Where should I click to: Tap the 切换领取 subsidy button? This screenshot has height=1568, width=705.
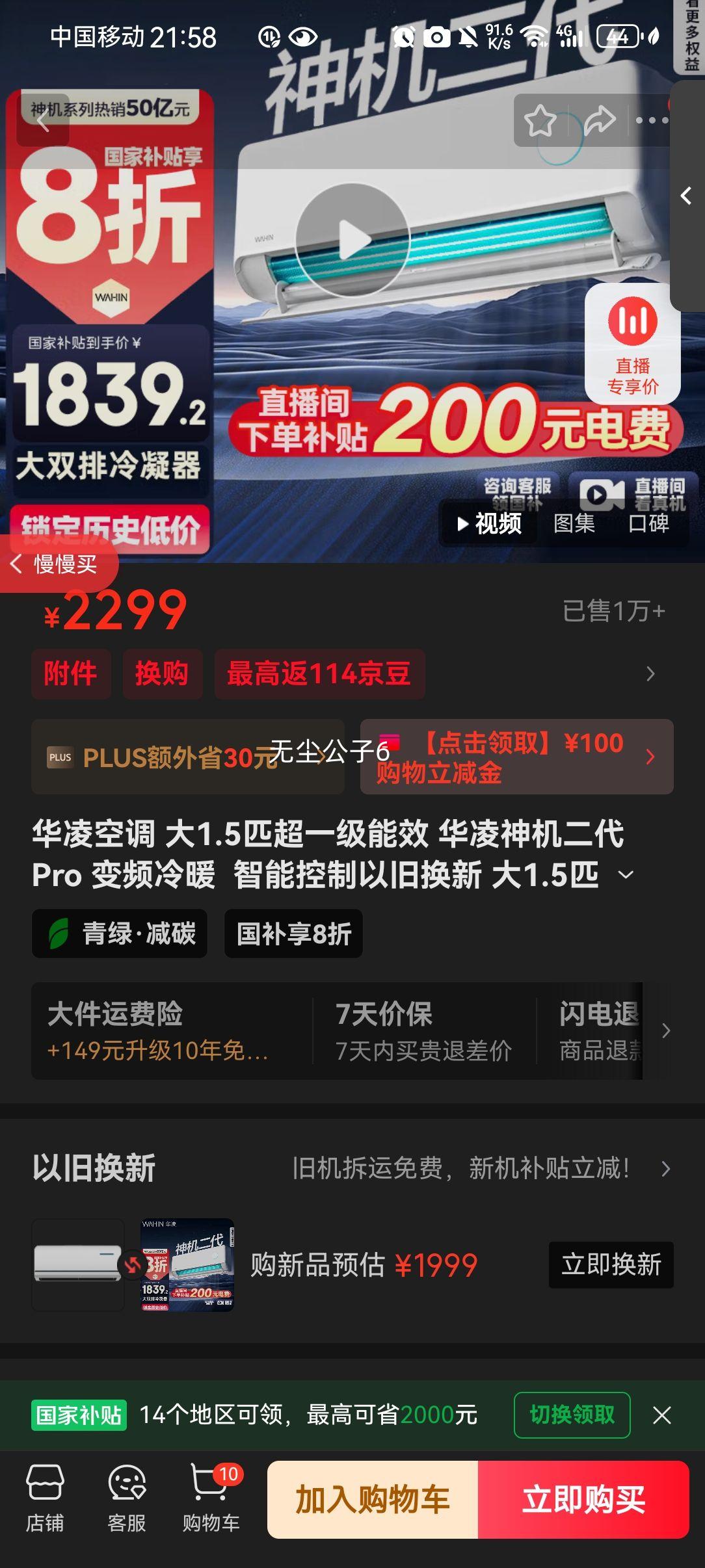571,1415
